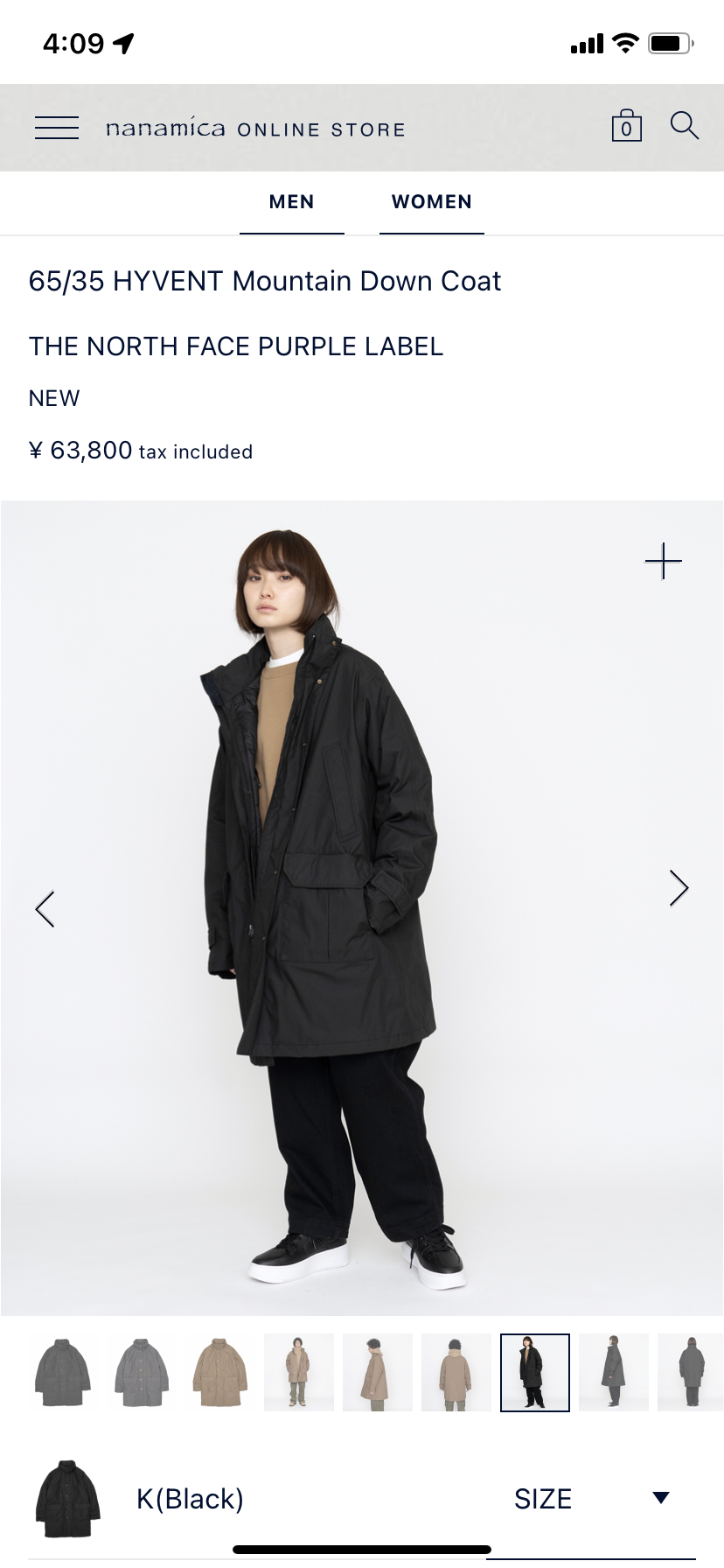Show the next product photo
Viewport: 724px width, 1568px height.
[x=679, y=888]
